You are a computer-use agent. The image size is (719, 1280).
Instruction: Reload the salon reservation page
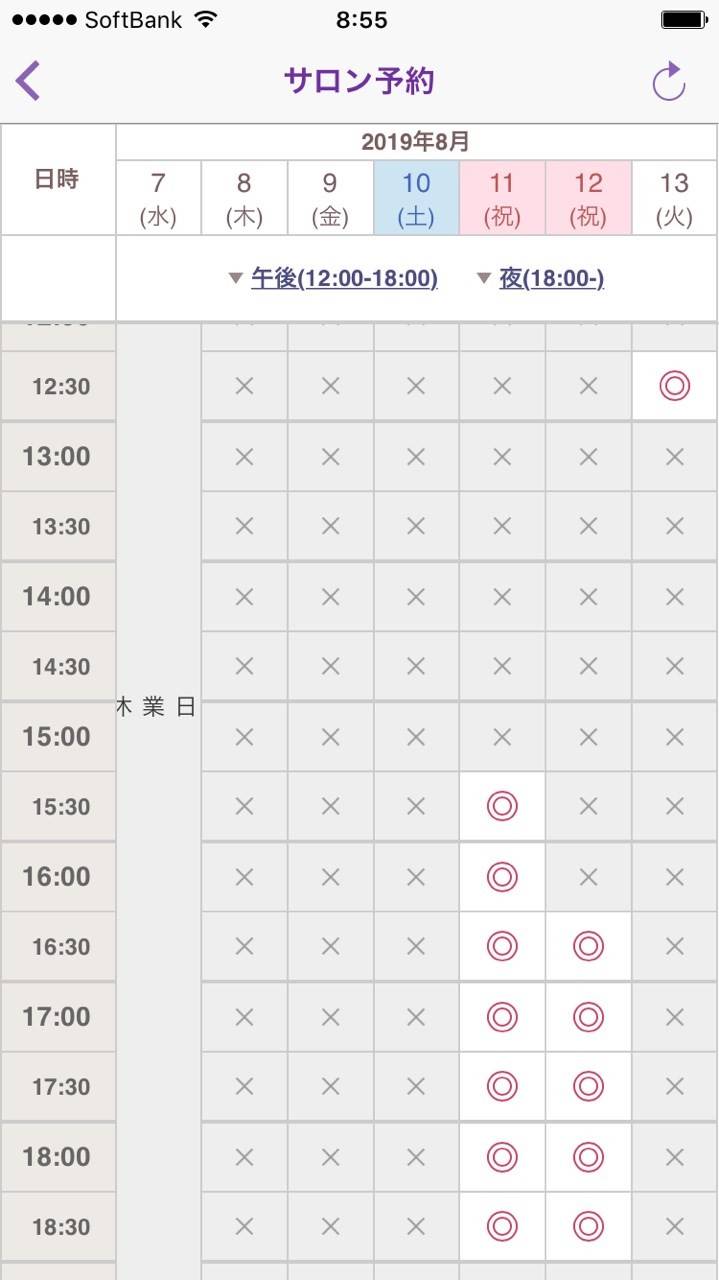coord(668,82)
